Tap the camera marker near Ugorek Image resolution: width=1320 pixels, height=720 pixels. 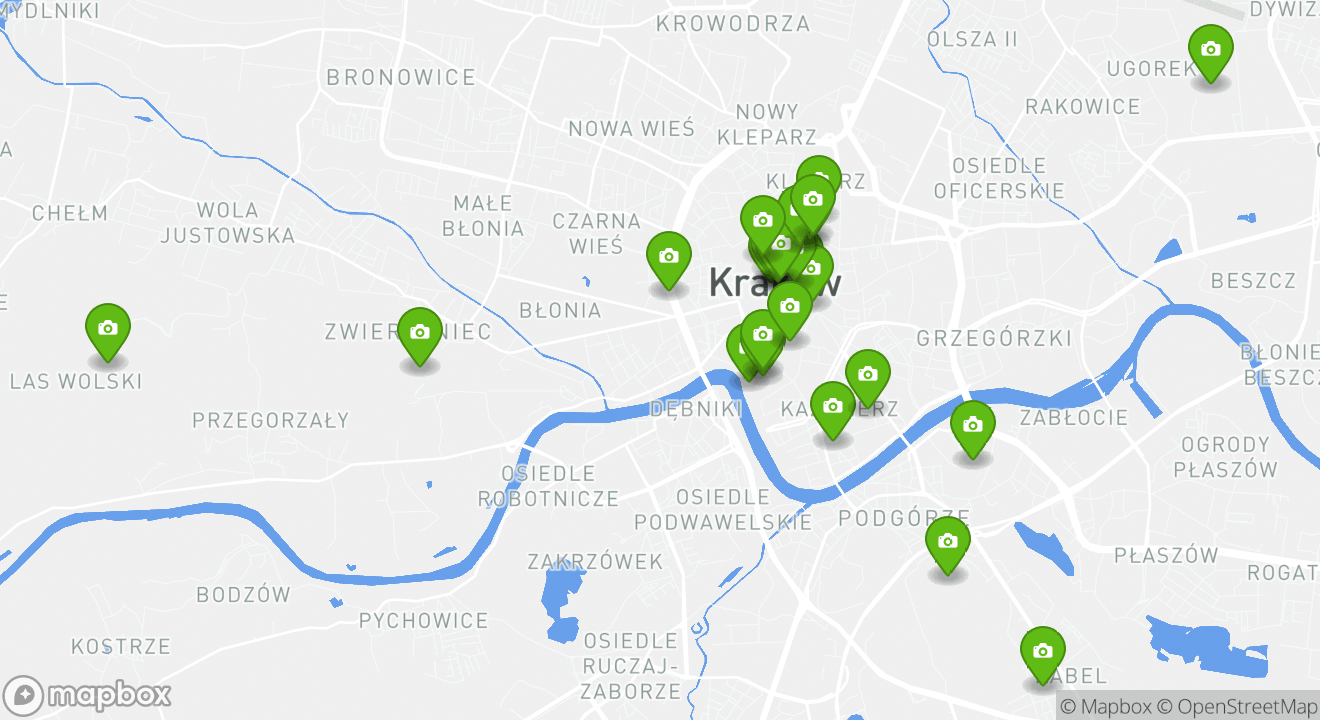[1210, 49]
